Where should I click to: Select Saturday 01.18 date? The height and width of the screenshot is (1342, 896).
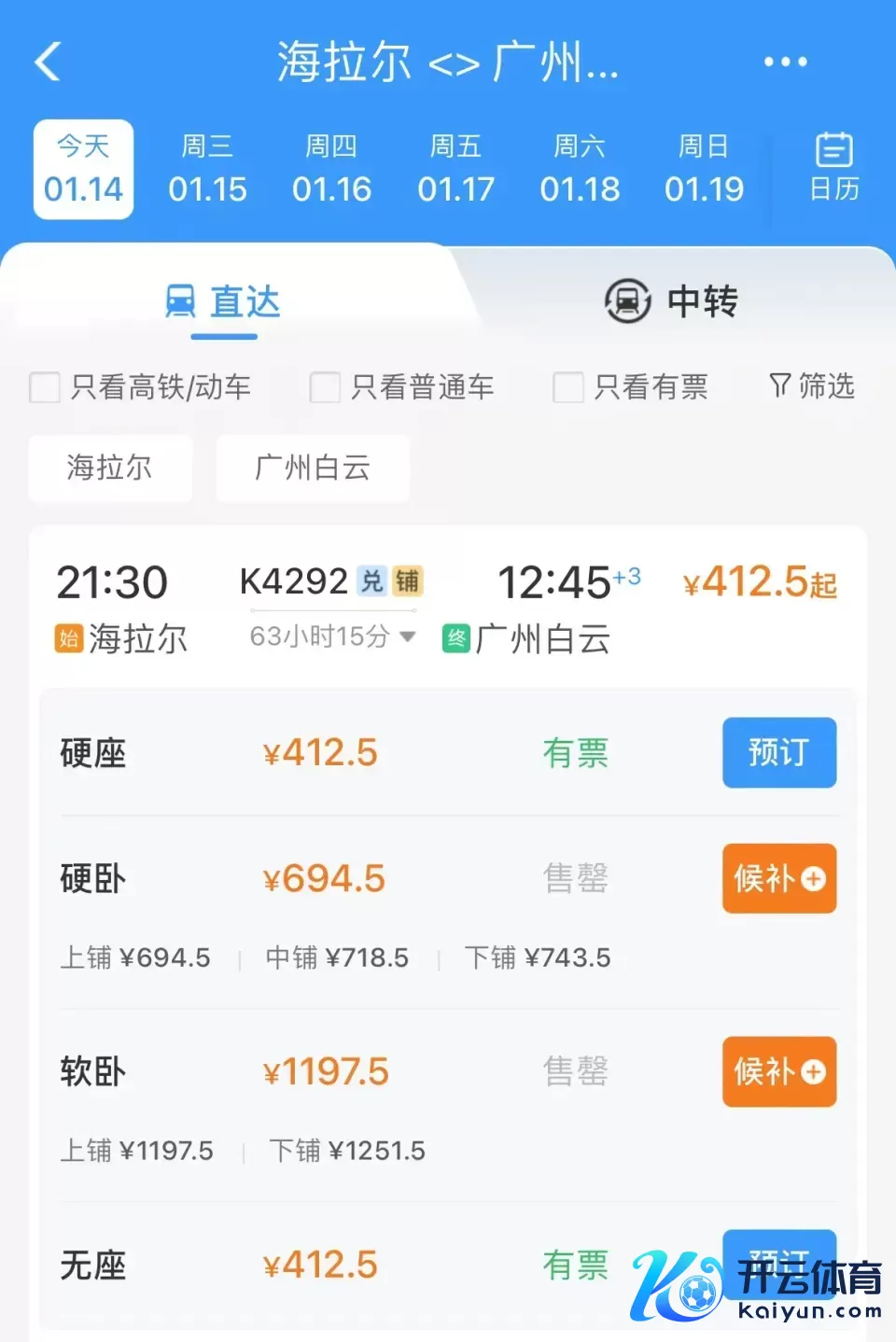[580, 170]
